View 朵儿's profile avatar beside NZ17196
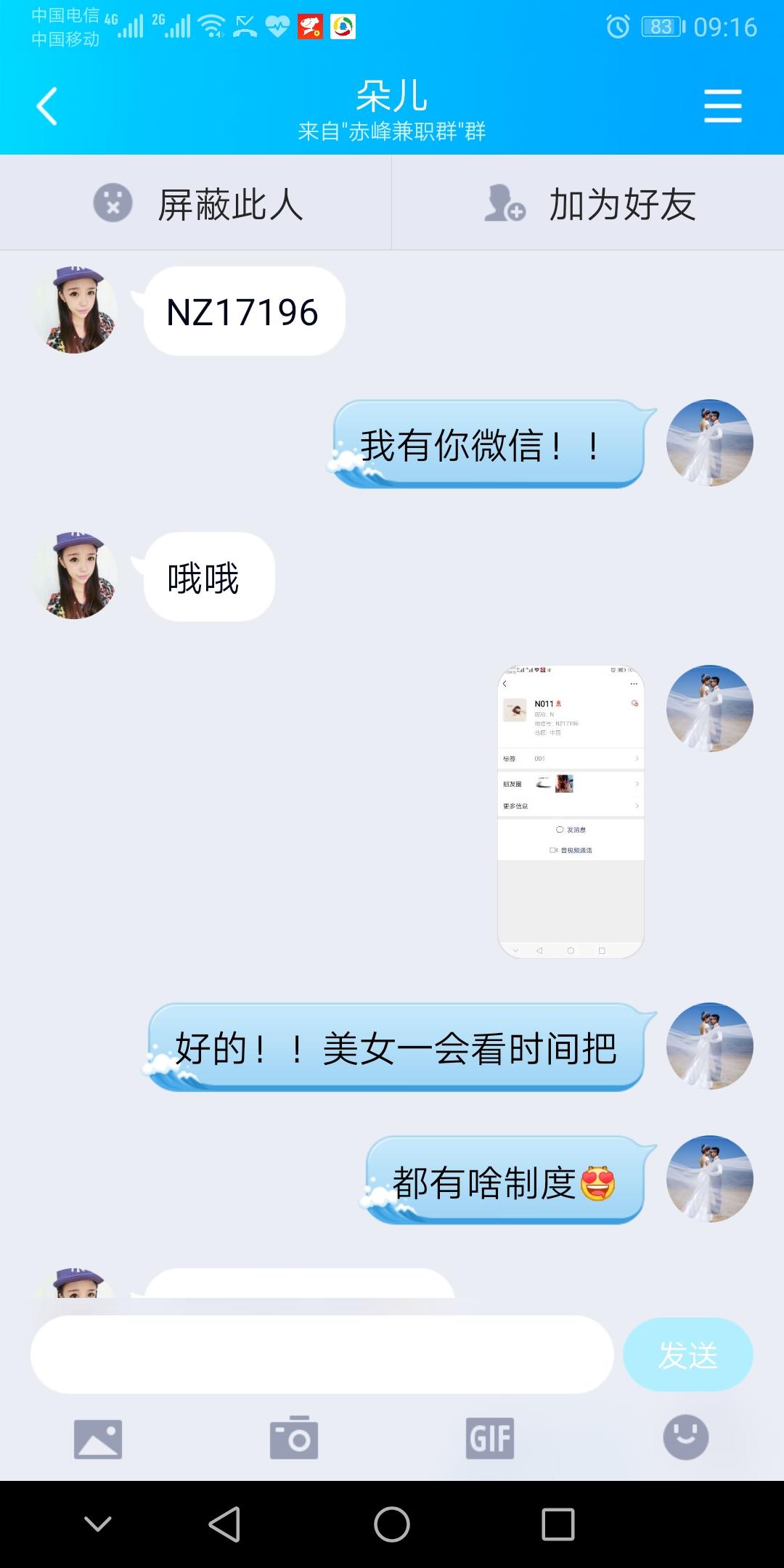784x1568 pixels. pyautogui.click(x=74, y=310)
